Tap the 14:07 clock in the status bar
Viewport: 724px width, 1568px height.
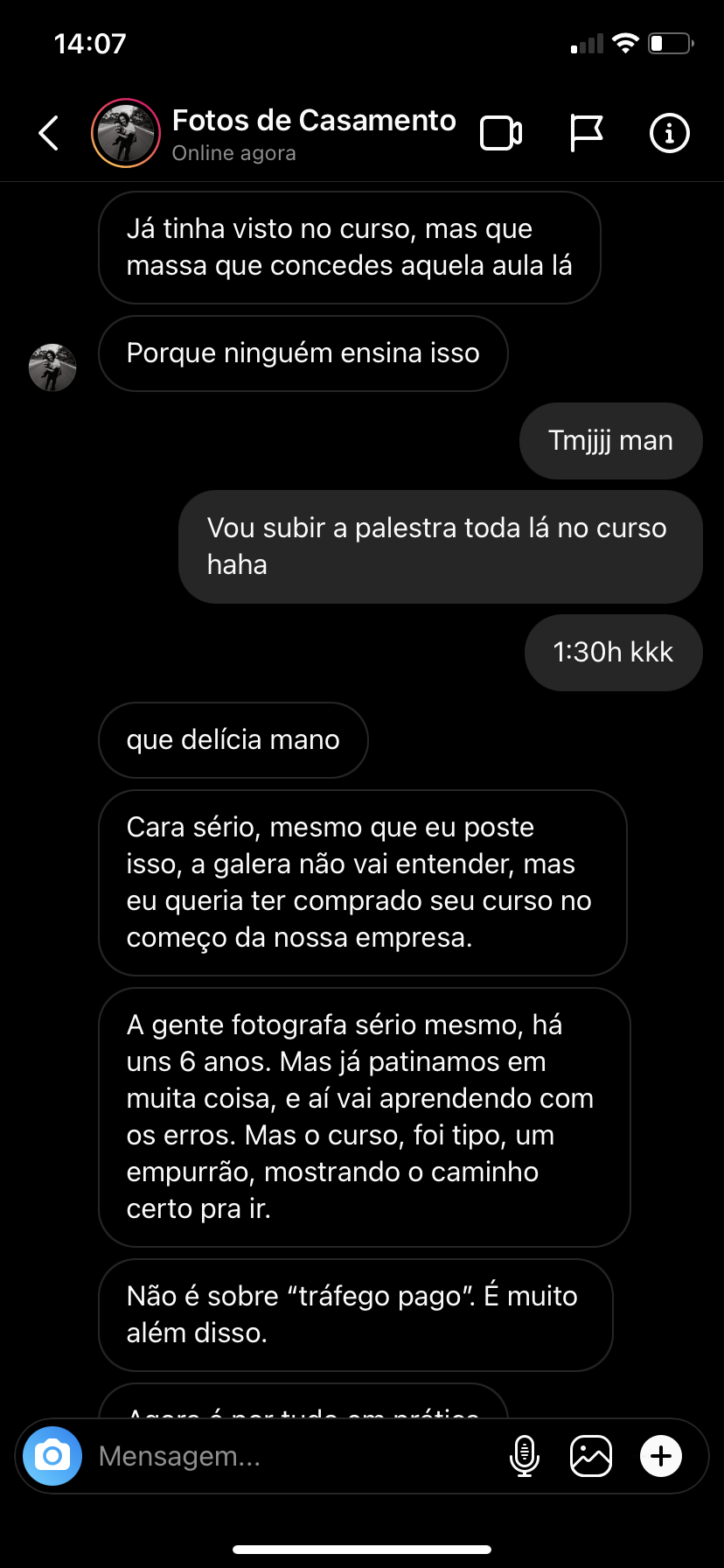pyautogui.click(x=90, y=43)
